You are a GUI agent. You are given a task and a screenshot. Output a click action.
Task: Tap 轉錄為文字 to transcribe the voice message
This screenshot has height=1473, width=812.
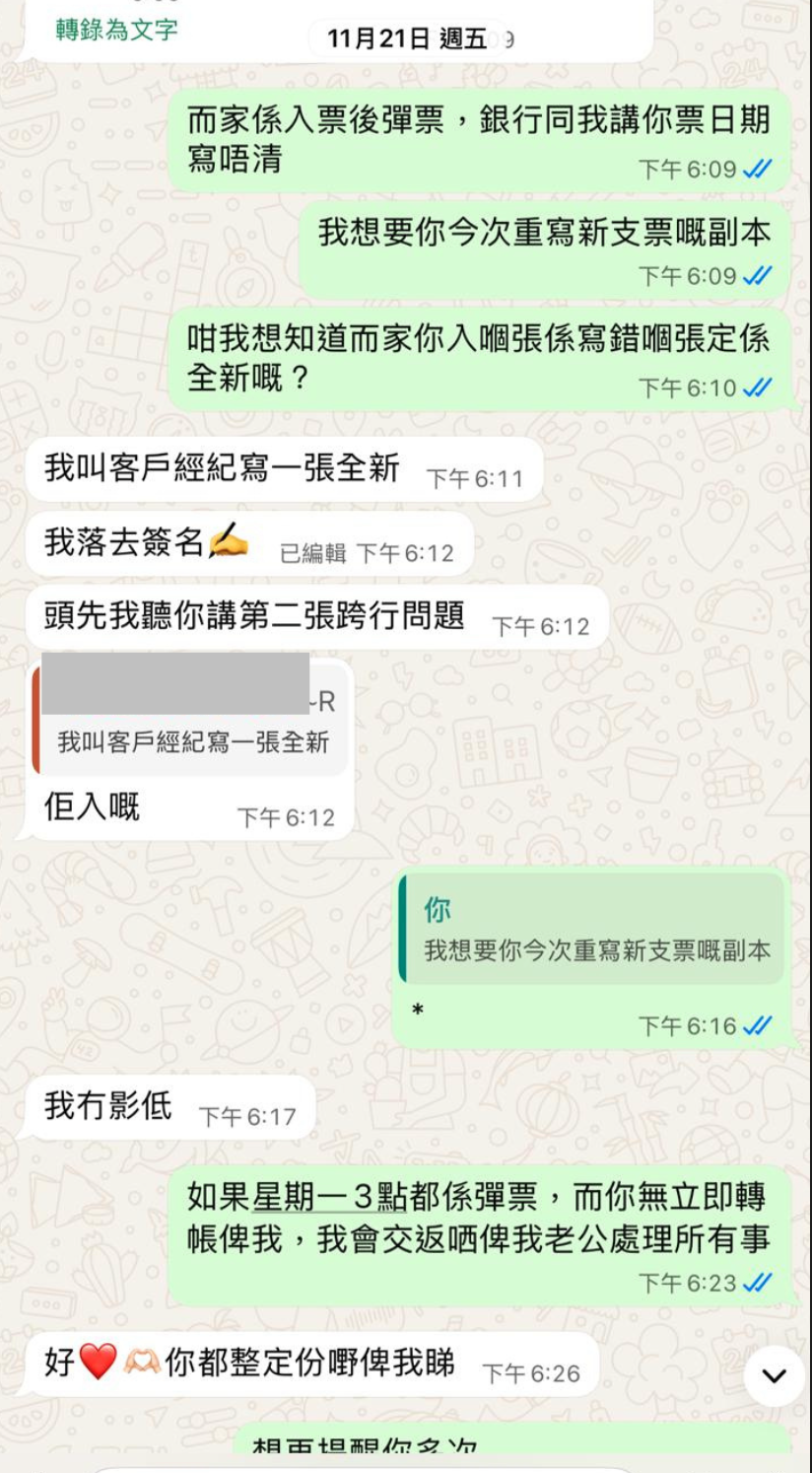coord(116,31)
